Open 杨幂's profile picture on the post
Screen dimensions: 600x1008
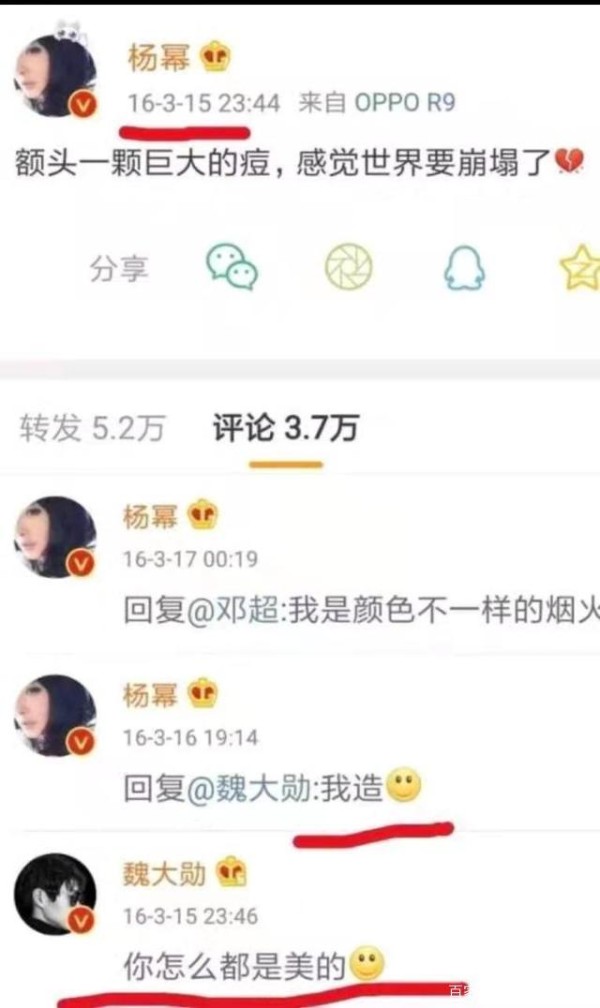click(x=56, y=75)
